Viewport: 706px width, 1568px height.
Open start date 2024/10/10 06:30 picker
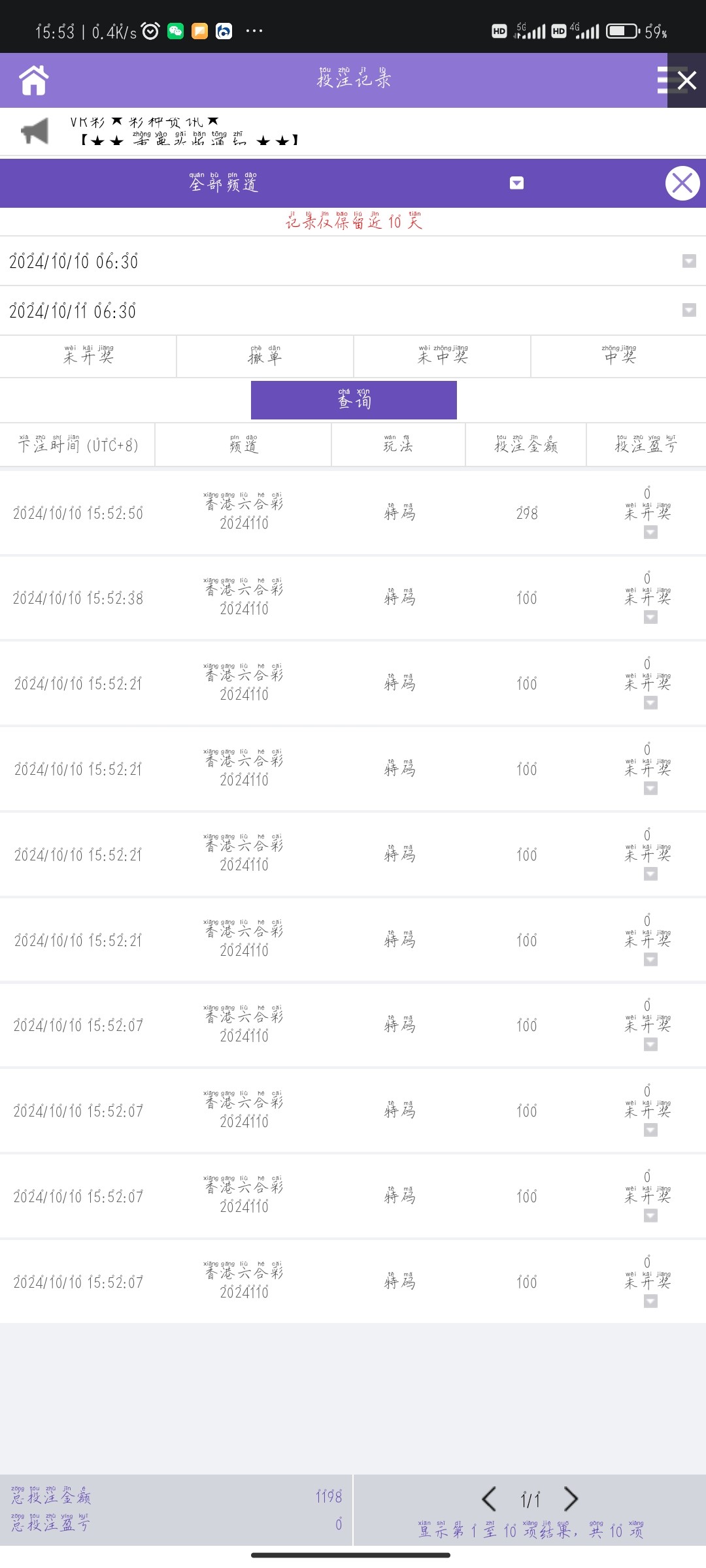(353, 261)
